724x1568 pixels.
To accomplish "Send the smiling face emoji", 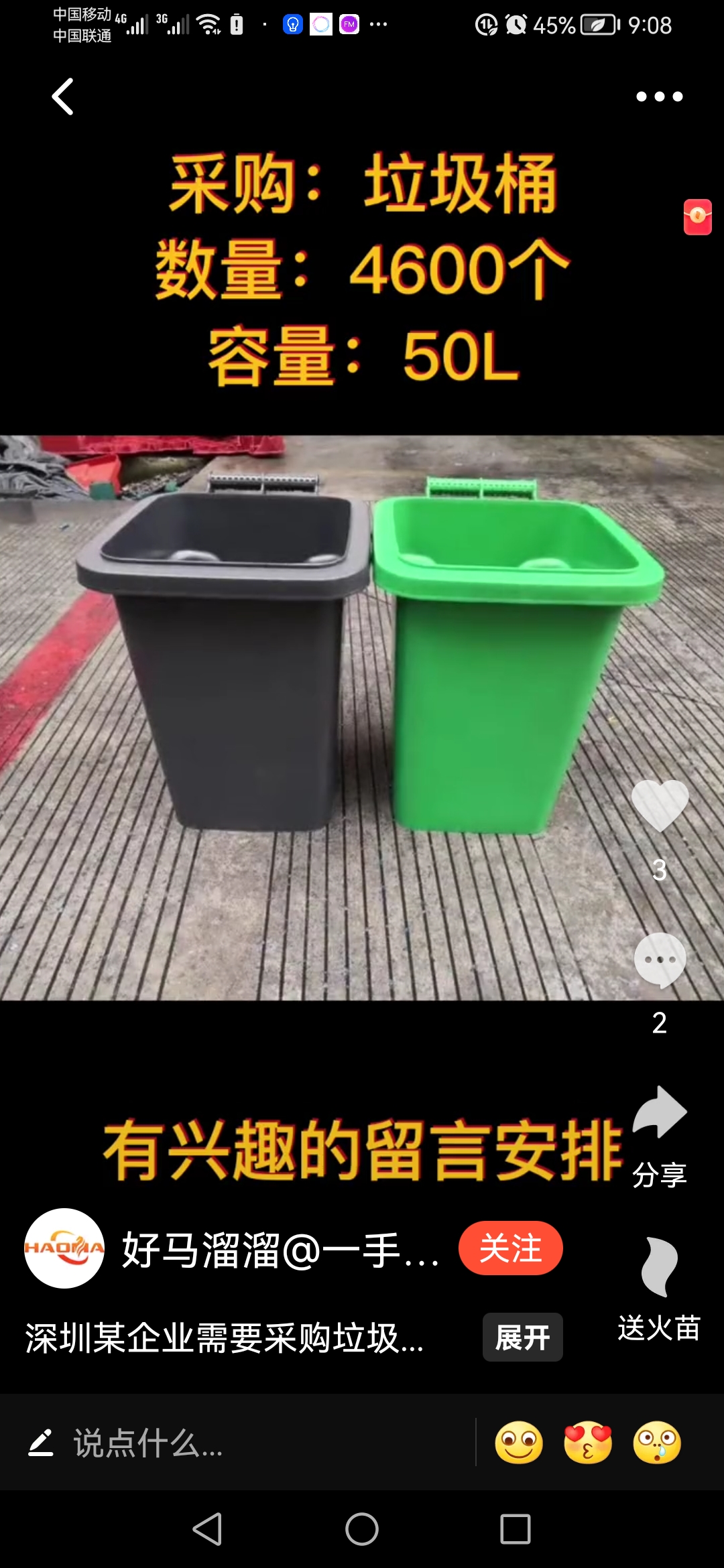I will (519, 1443).
